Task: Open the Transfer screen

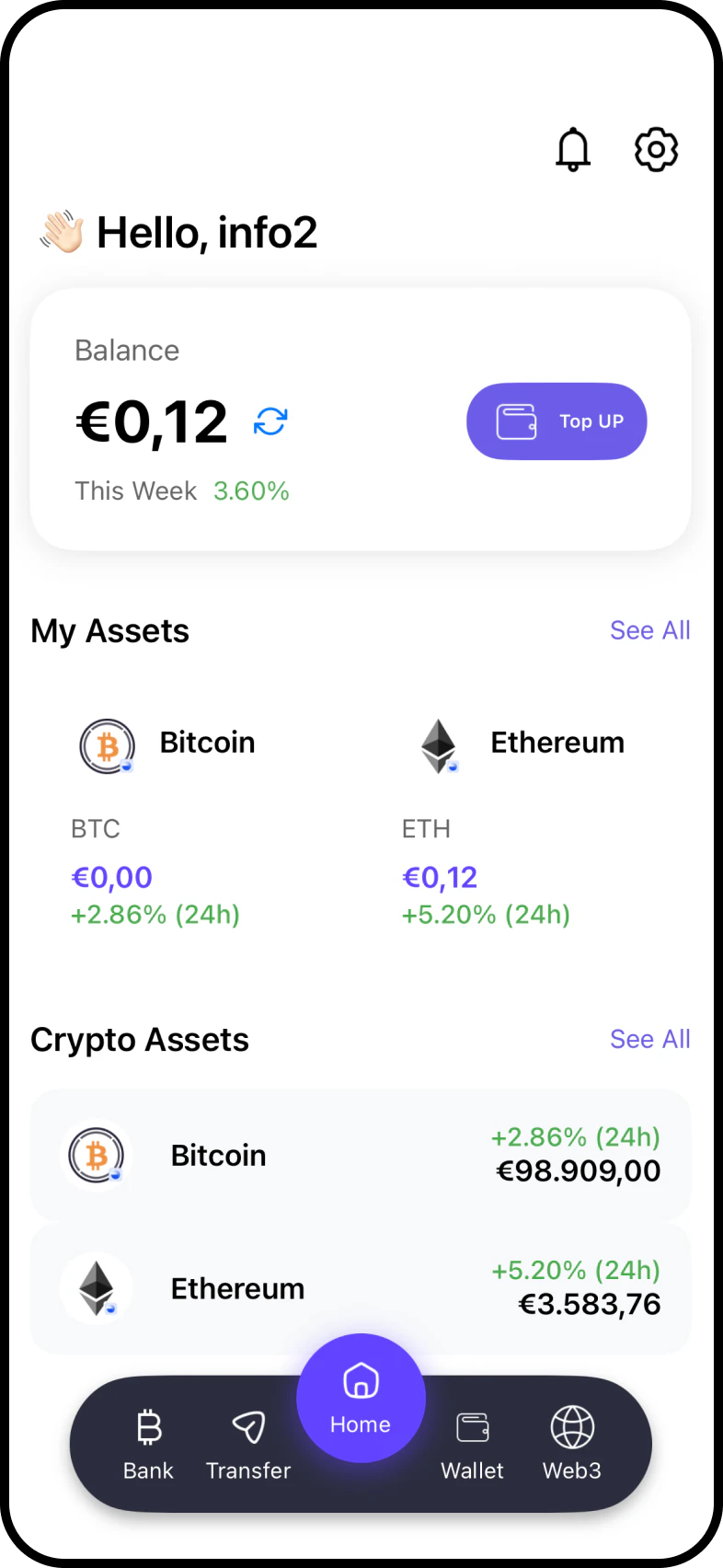Action: [x=247, y=1443]
